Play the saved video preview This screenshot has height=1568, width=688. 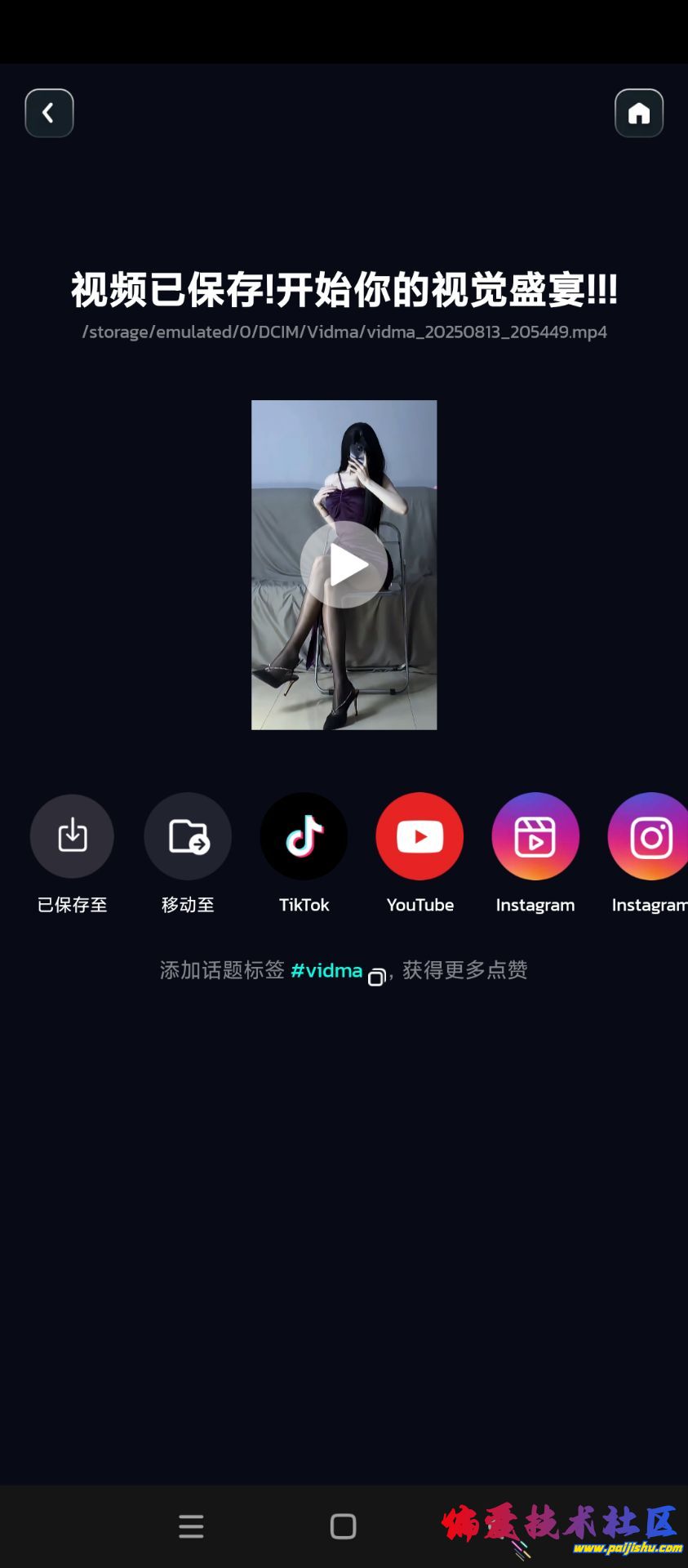[x=344, y=564]
